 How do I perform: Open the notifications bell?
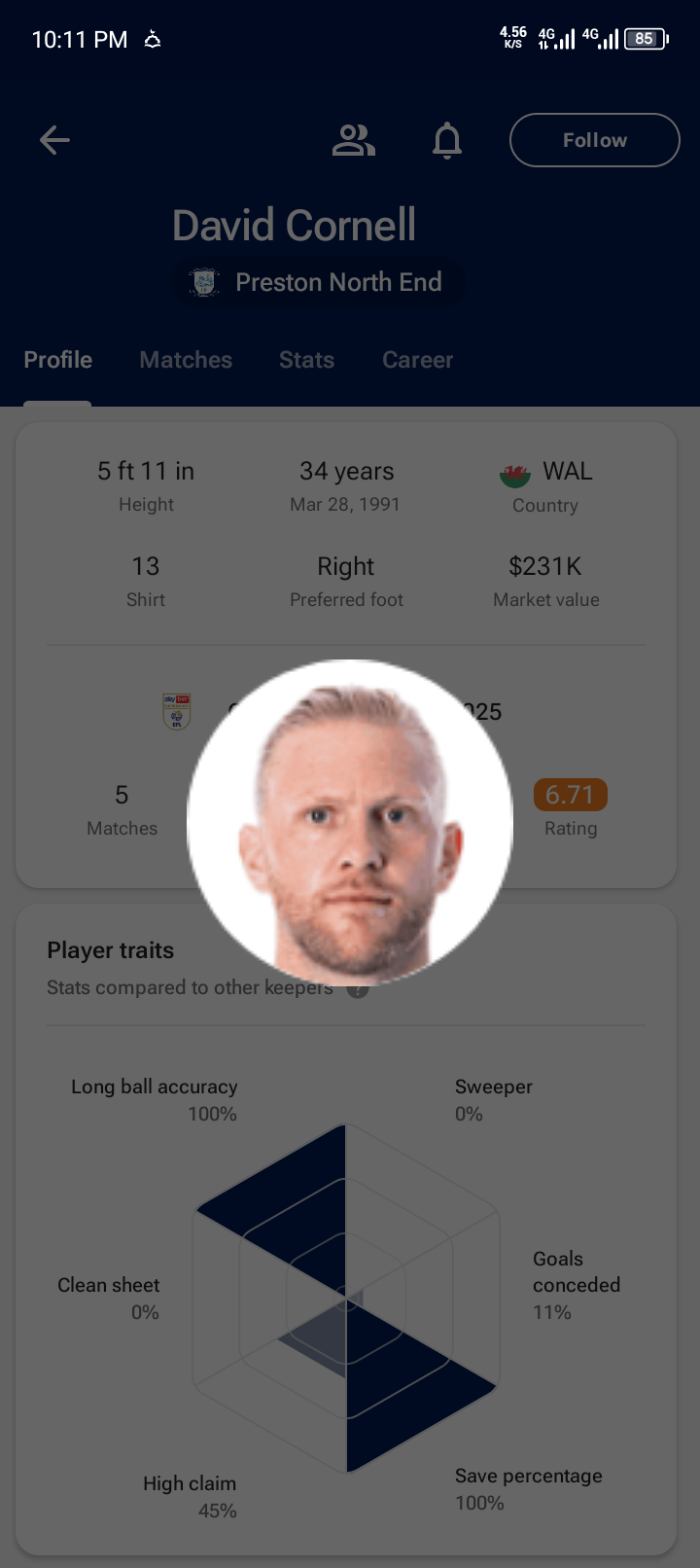447,141
